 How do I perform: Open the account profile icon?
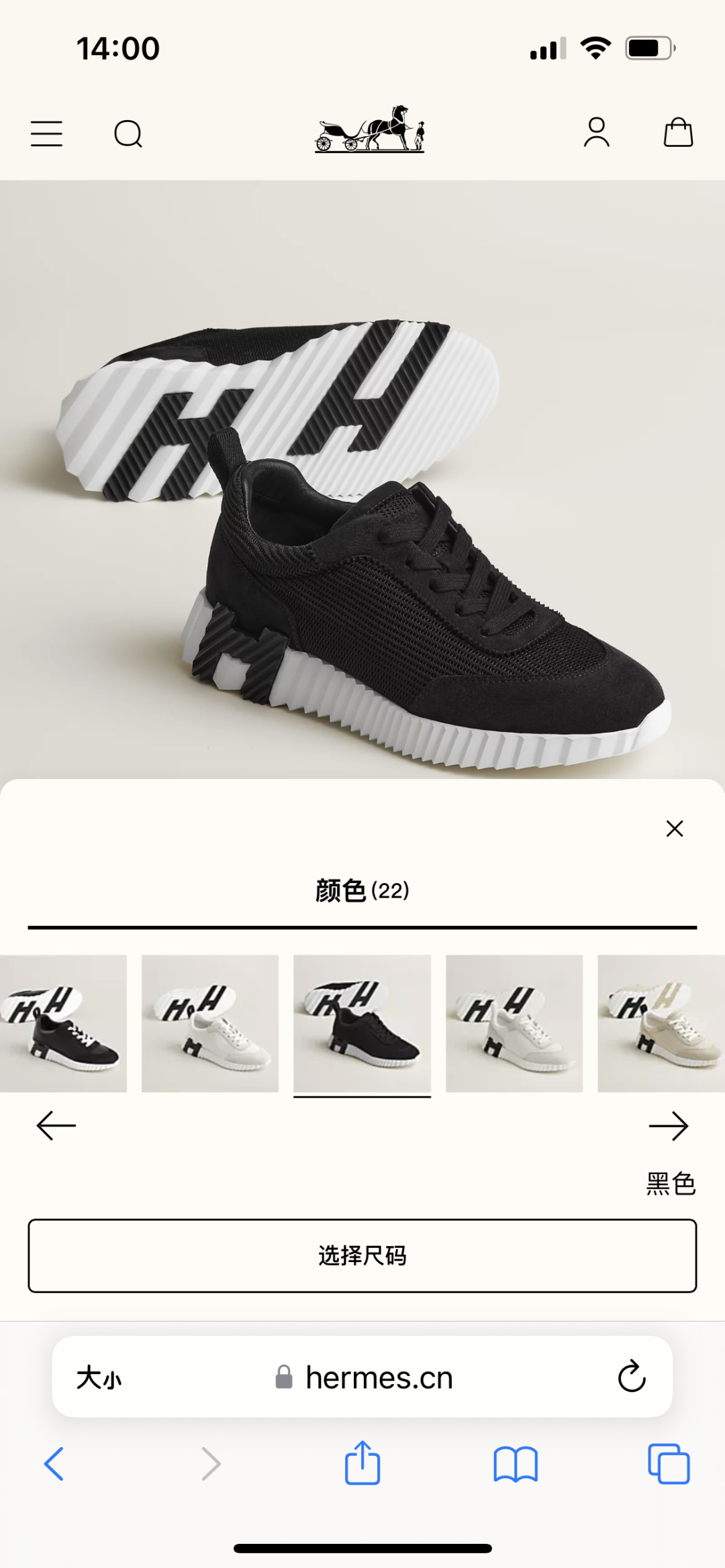(x=596, y=132)
